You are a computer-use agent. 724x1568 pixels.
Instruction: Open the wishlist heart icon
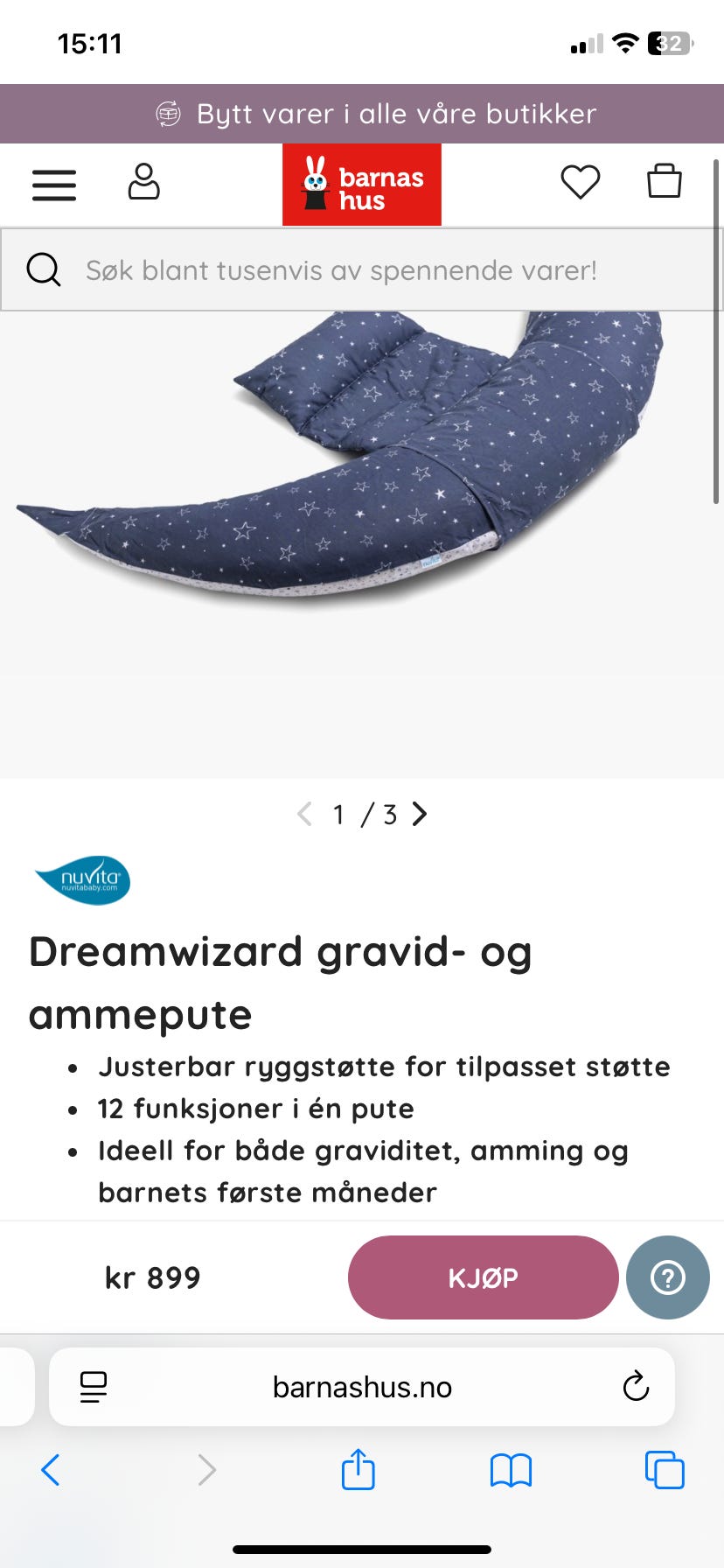point(581,182)
